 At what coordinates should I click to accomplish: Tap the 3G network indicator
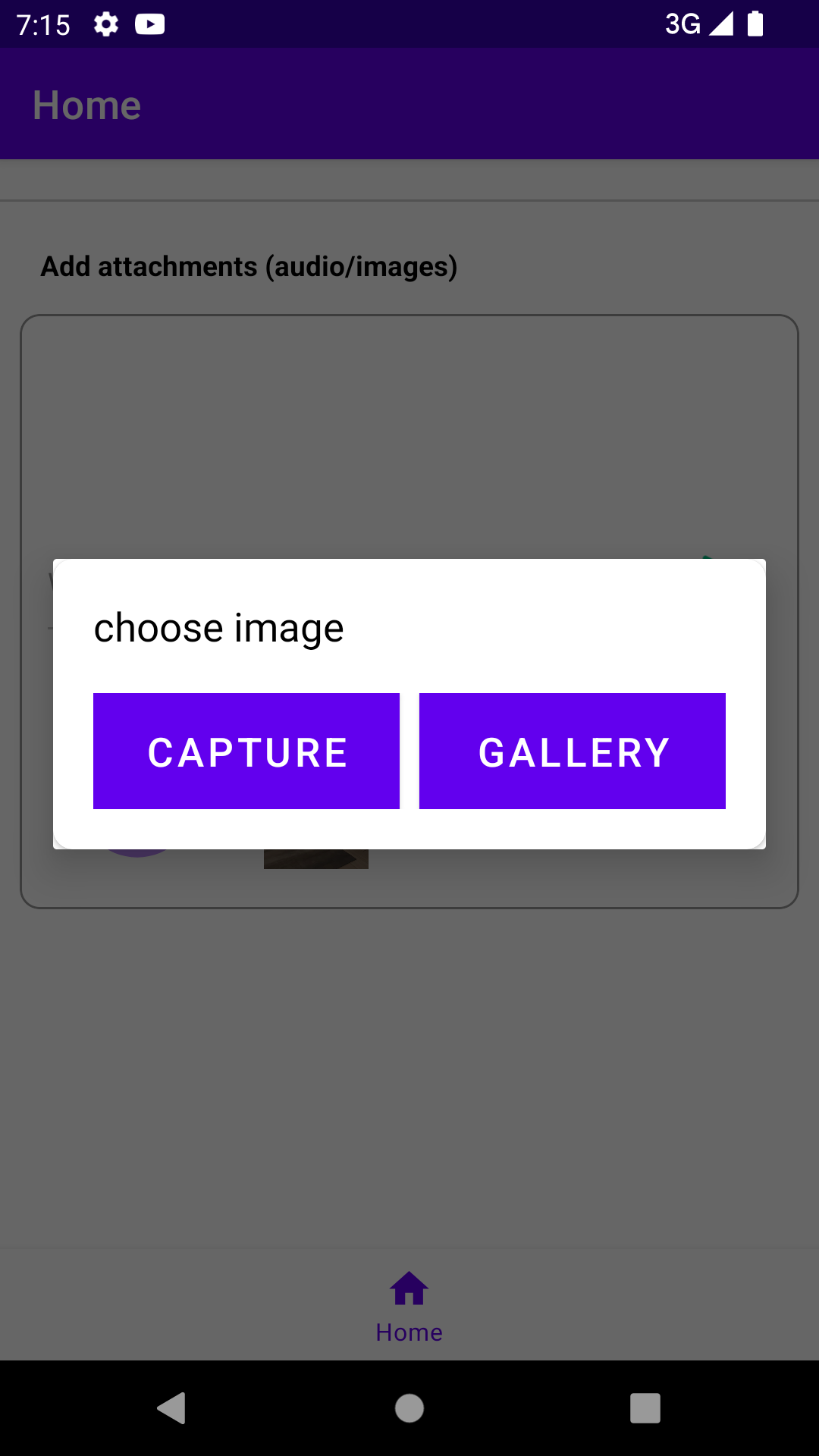pos(682,24)
